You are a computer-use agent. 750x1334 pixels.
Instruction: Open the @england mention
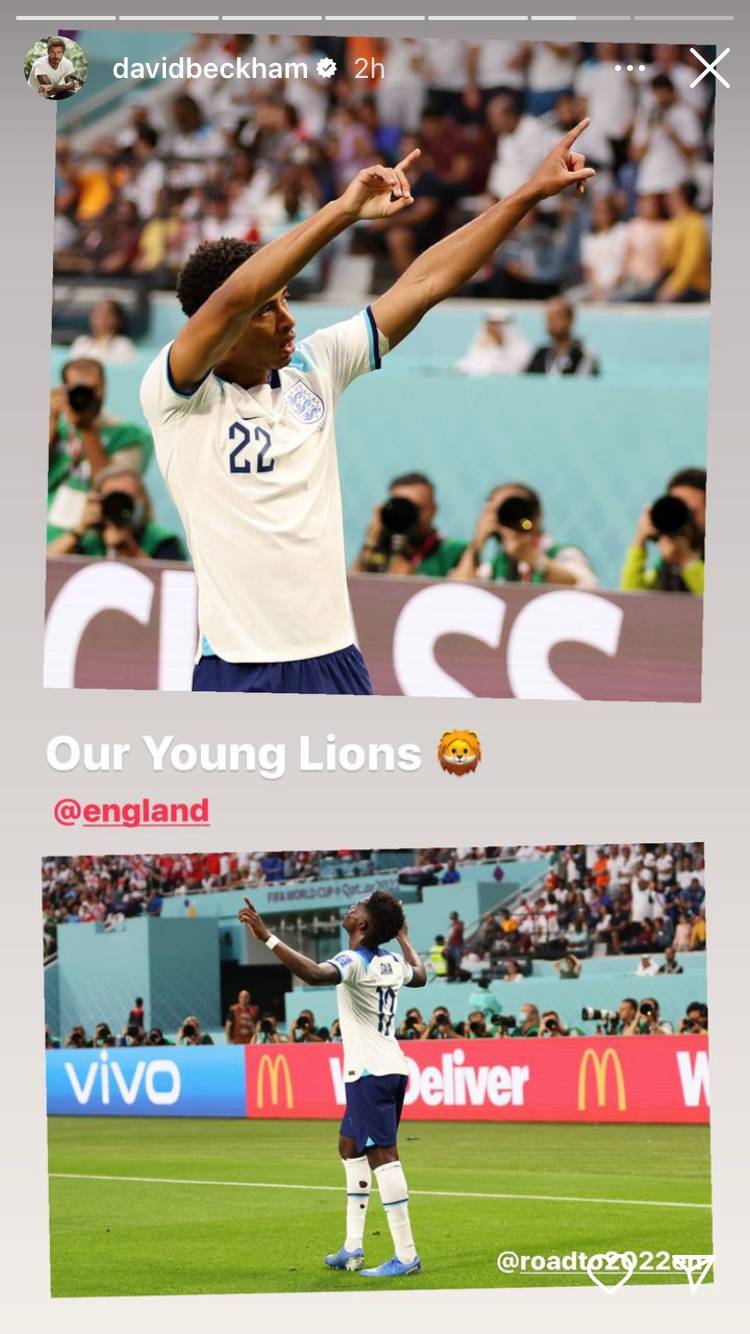pyautogui.click(x=131, y=811)
